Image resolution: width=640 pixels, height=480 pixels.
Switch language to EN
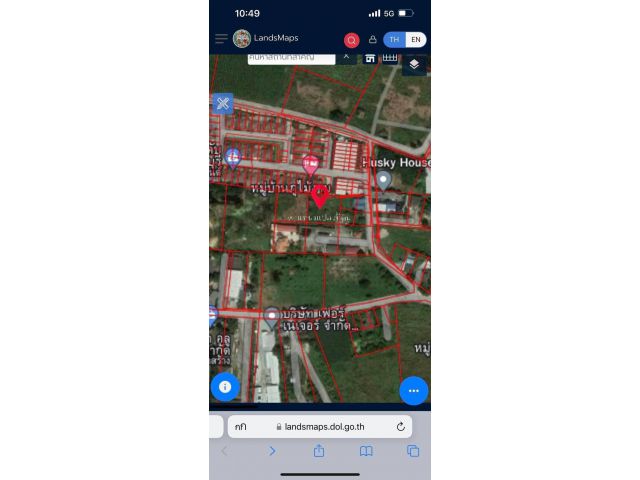416,40
